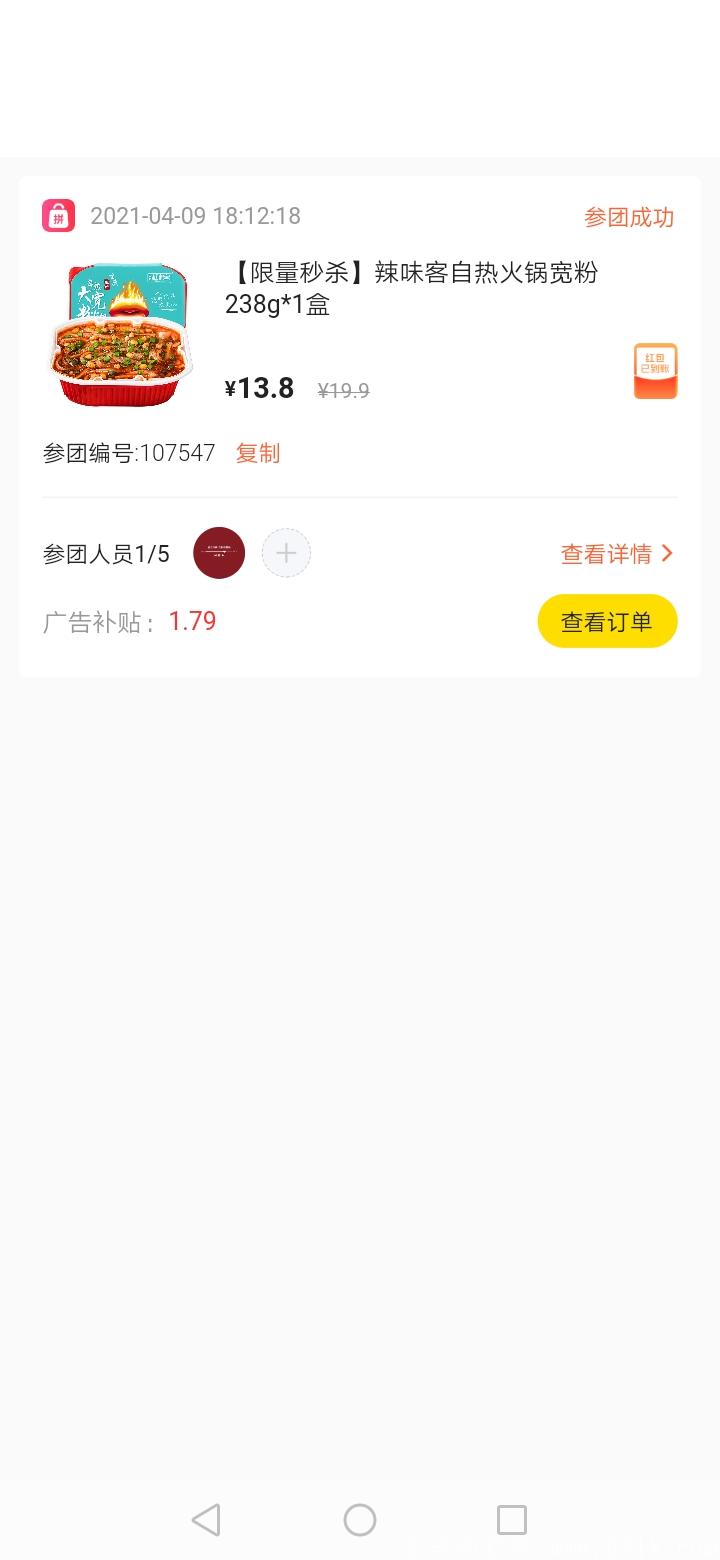
Task: Open recent apps with the square nav icon
Action: [x=512, y=1518]
